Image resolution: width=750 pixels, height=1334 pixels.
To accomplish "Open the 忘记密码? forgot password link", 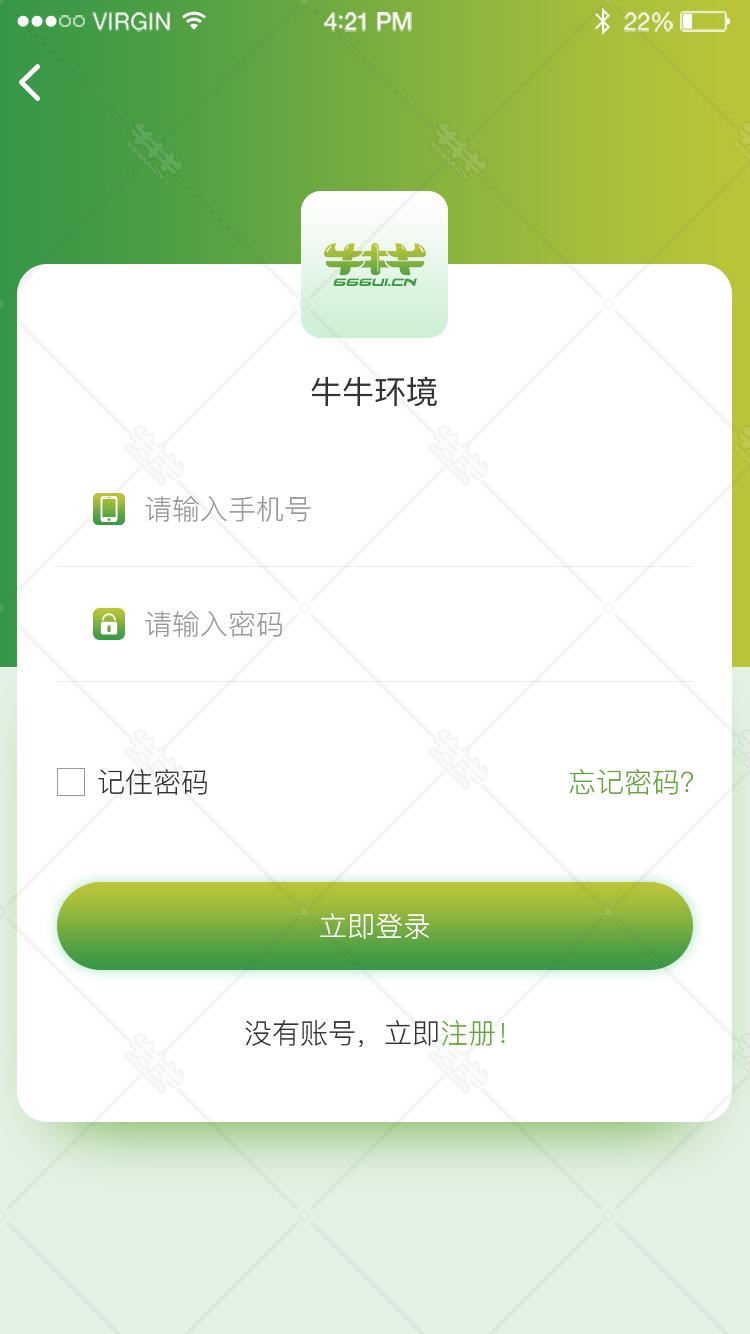I will point(631,782).
